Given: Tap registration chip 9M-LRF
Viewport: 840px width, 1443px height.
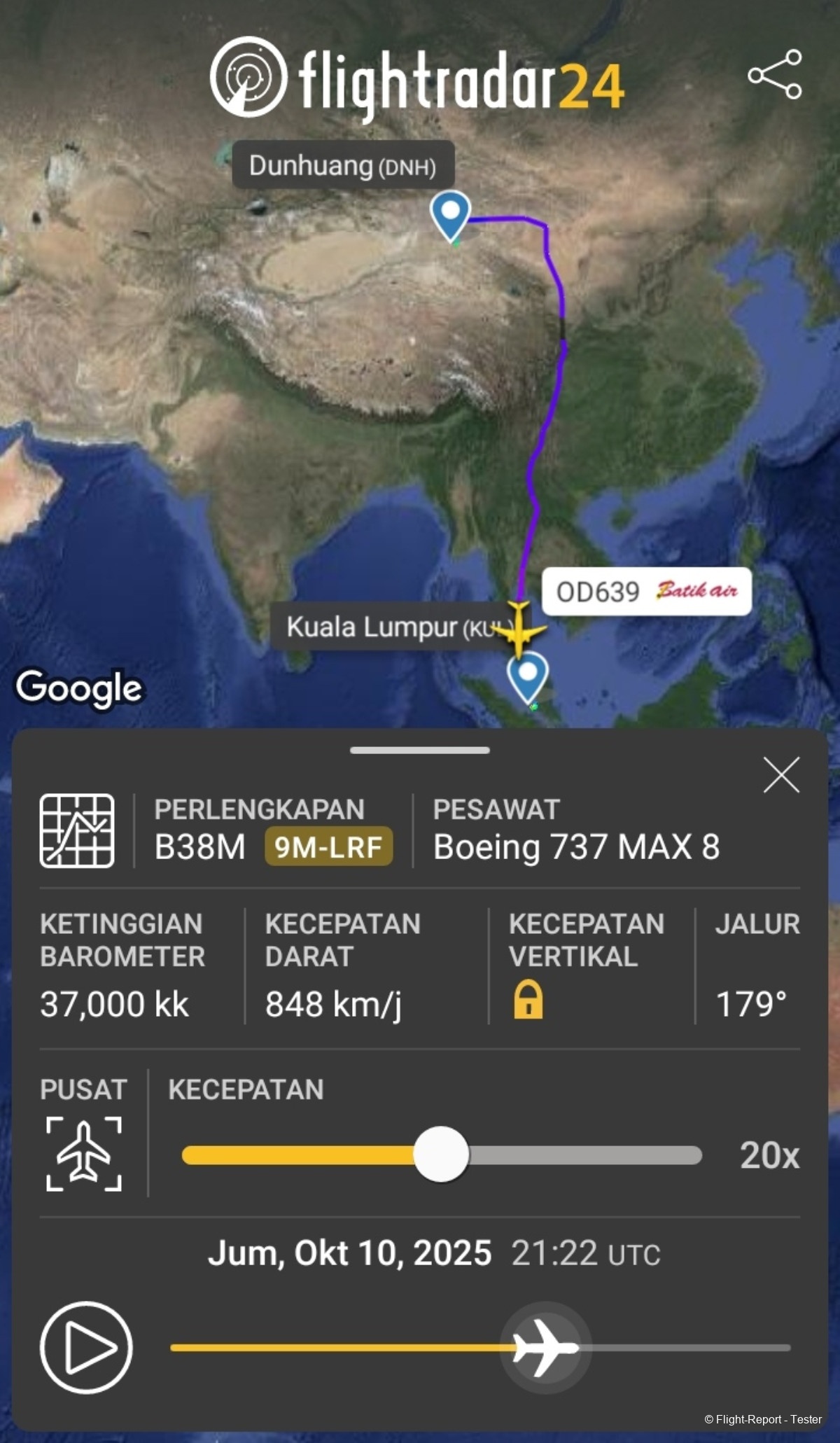Looking at the screenshot, I should (x=328, y=847).
